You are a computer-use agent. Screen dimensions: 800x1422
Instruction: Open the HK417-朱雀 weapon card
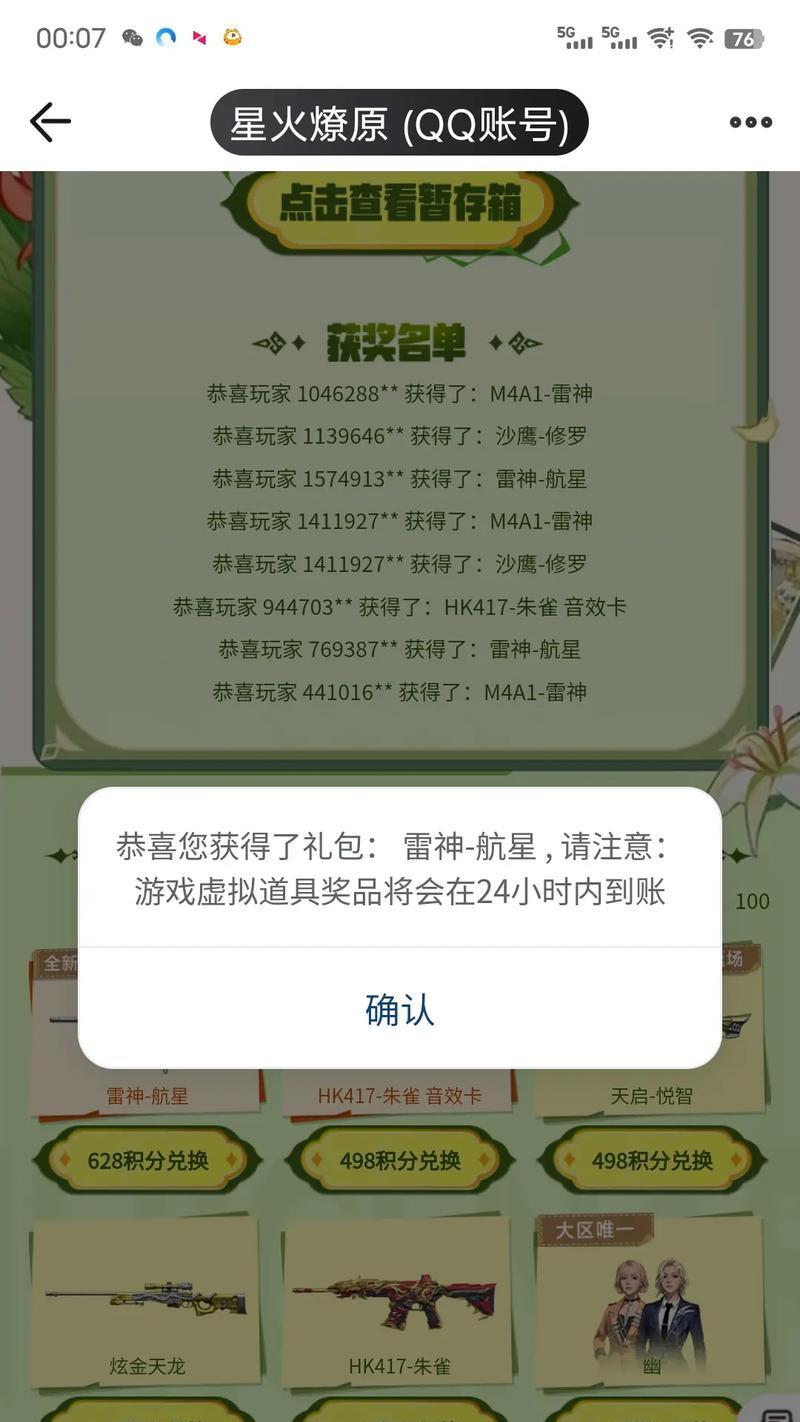click(x=400, y=1300)
